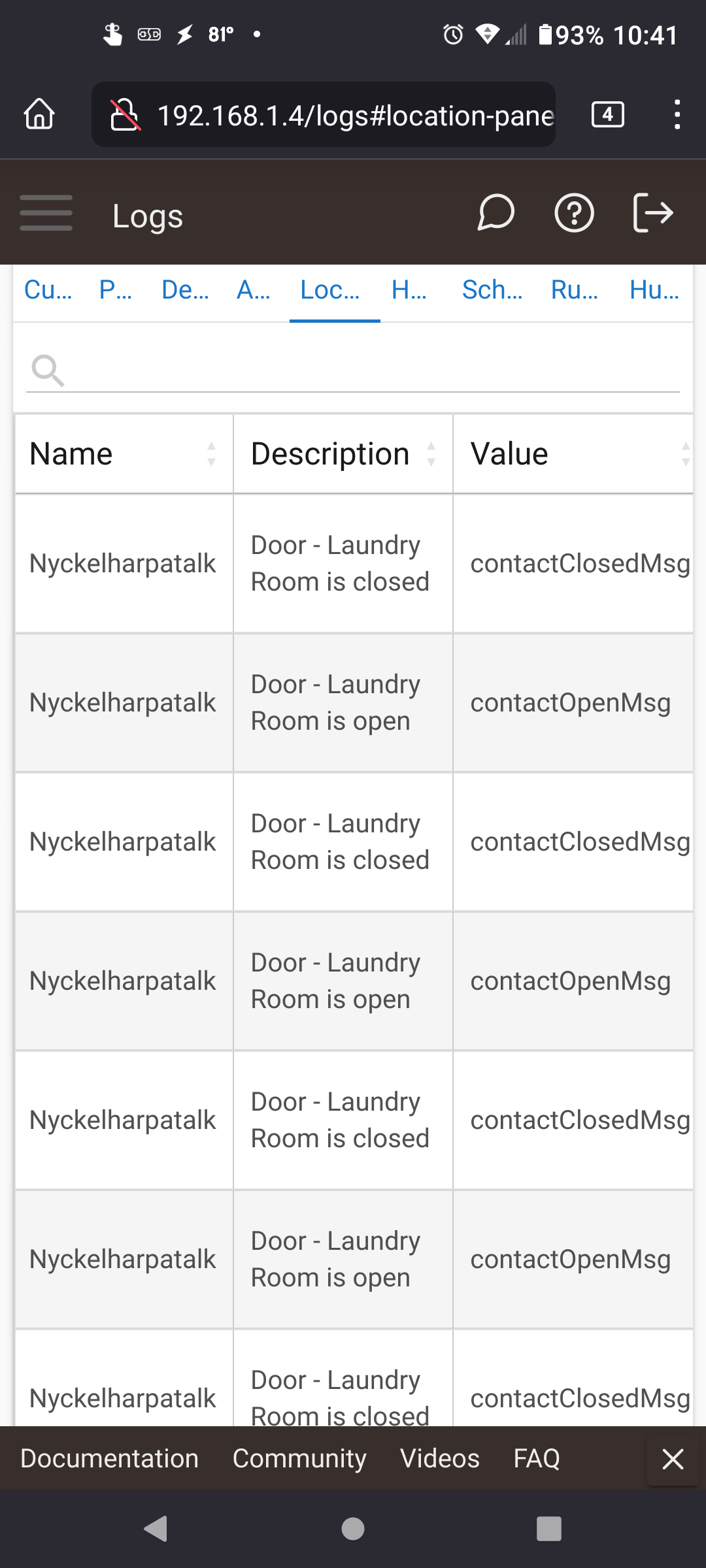Switch to the Hu... logs tab

(654, 289)
